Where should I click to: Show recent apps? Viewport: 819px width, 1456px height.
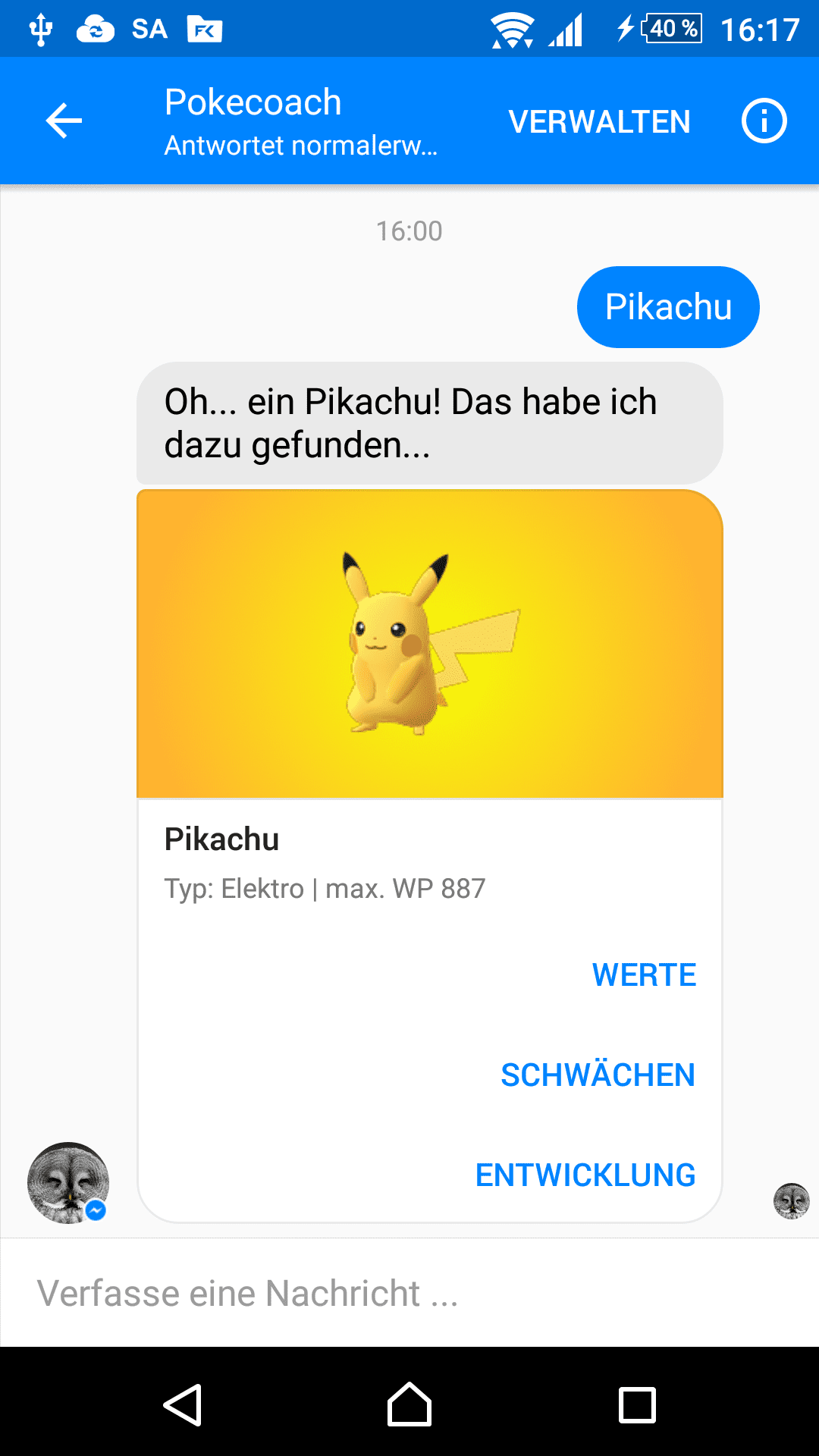(x=637, y=1405)
